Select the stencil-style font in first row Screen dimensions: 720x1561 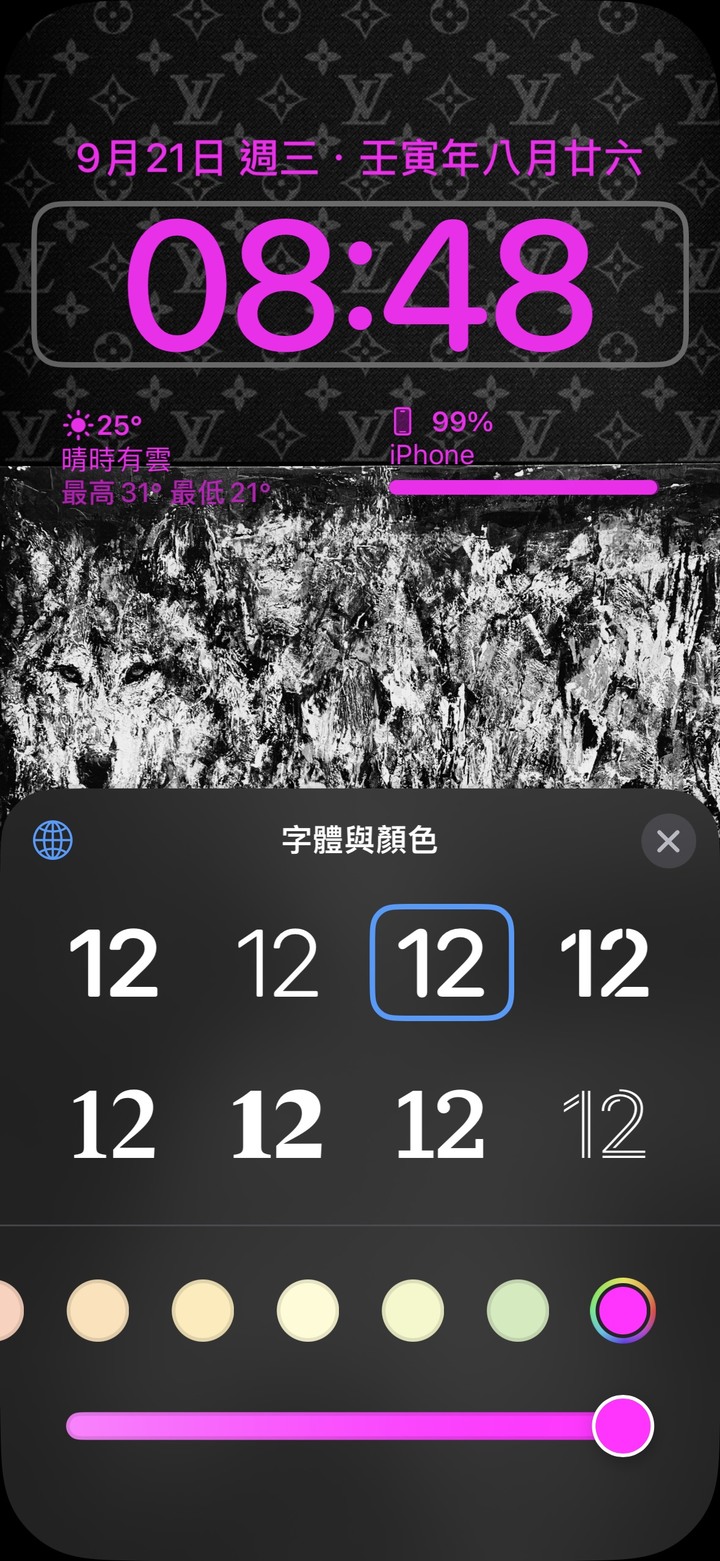point(605,963)
